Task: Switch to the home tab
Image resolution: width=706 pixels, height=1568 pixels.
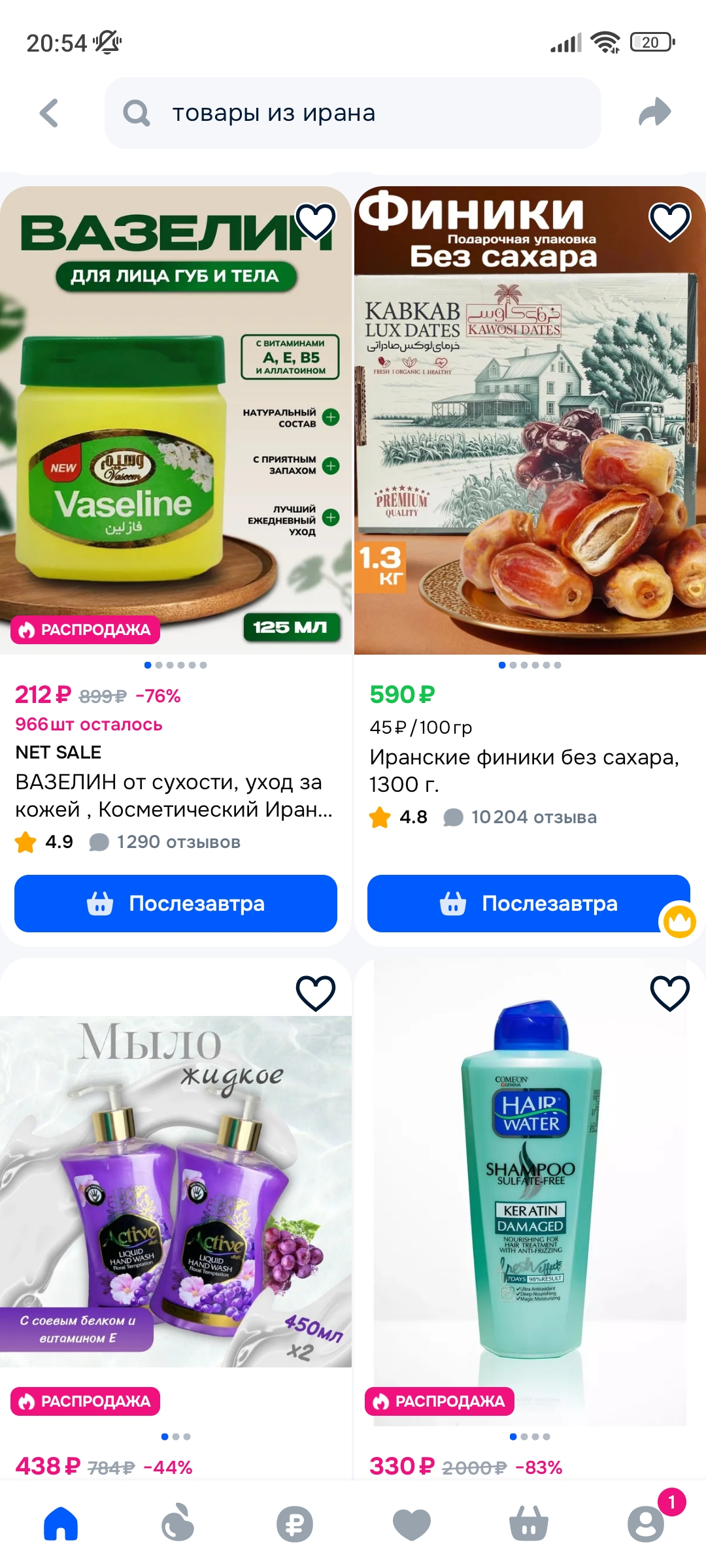Action: [61, 1524]
